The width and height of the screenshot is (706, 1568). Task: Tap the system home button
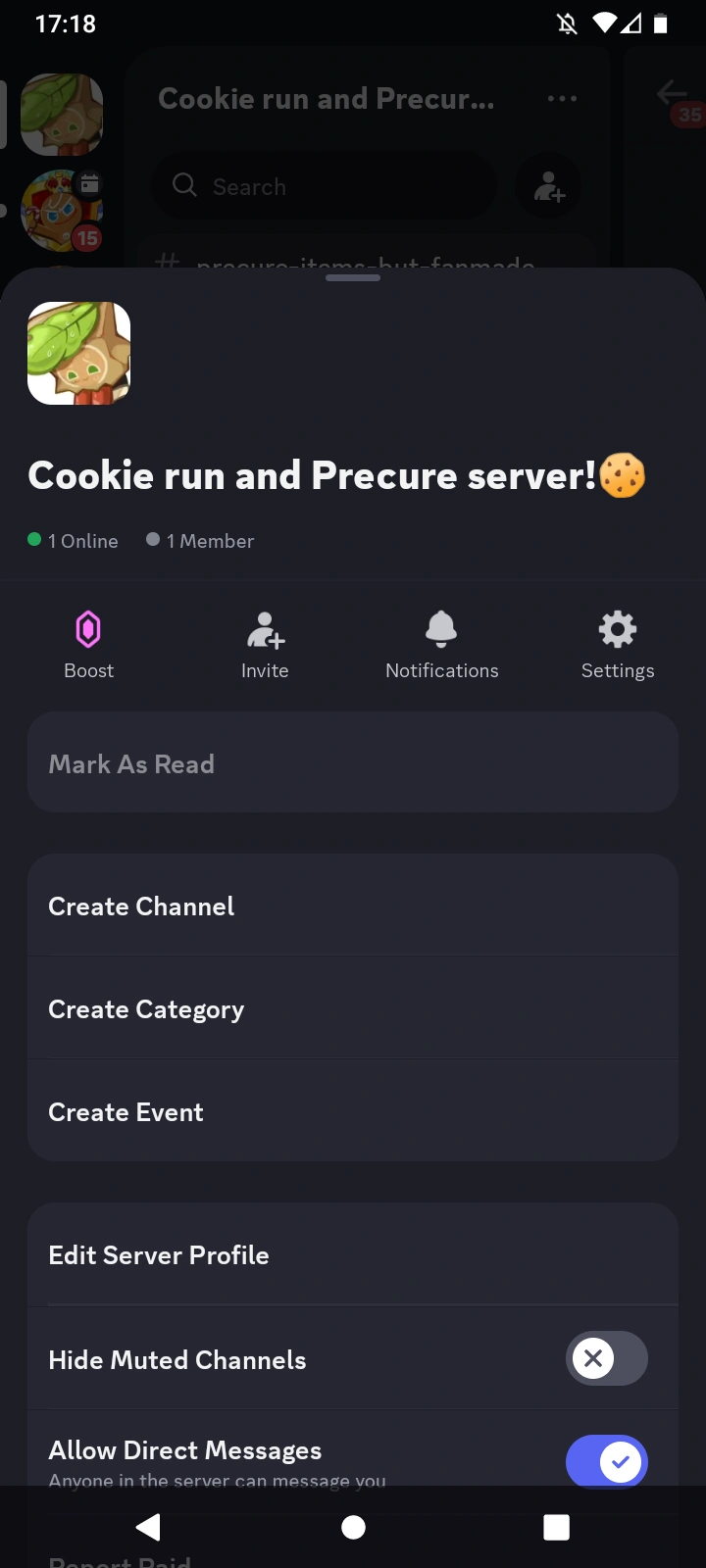click(353, 1527)
